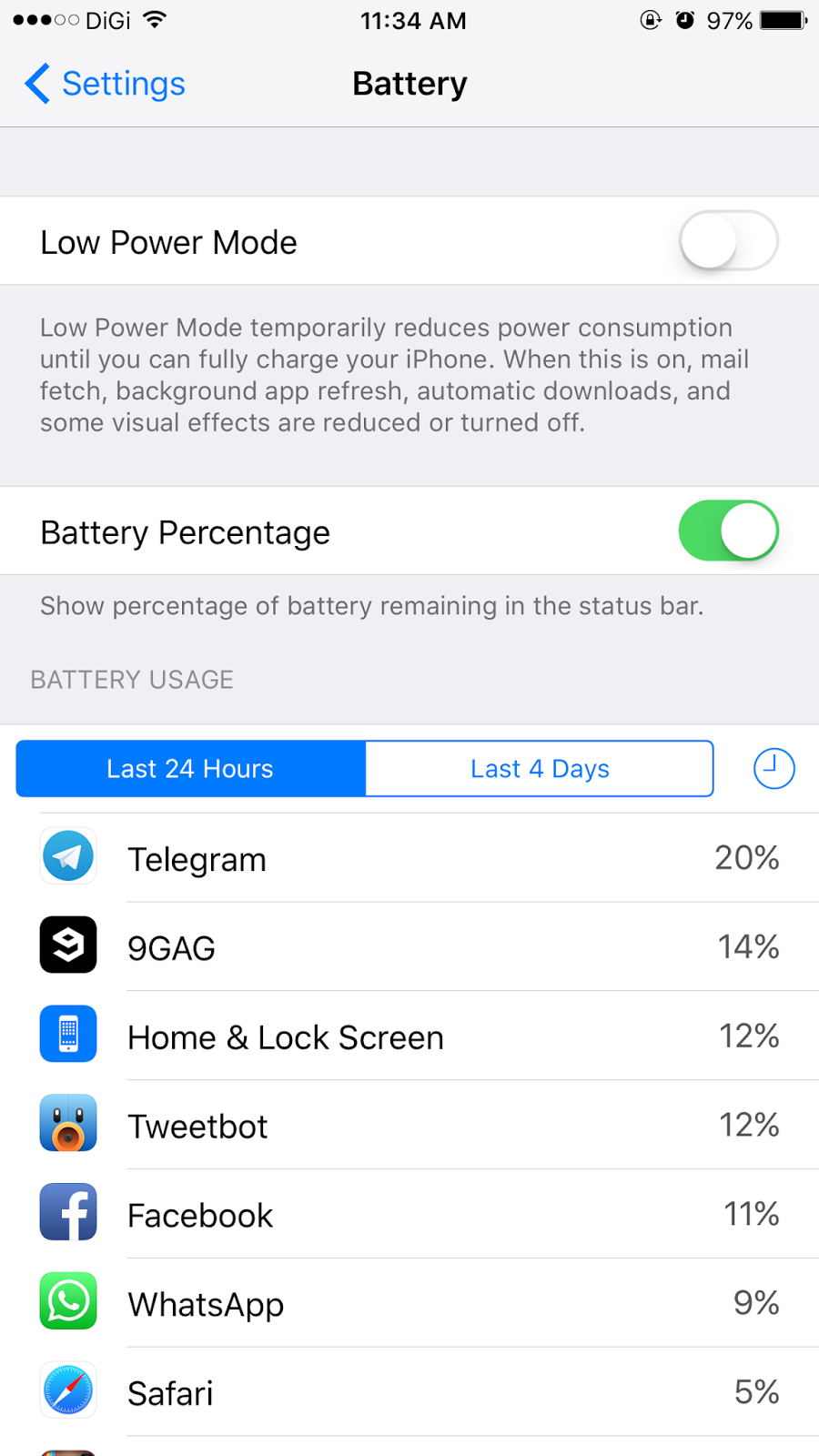819x1456 pixels.
Task: Show usage time with the clock icon
Action: [773, 769]
